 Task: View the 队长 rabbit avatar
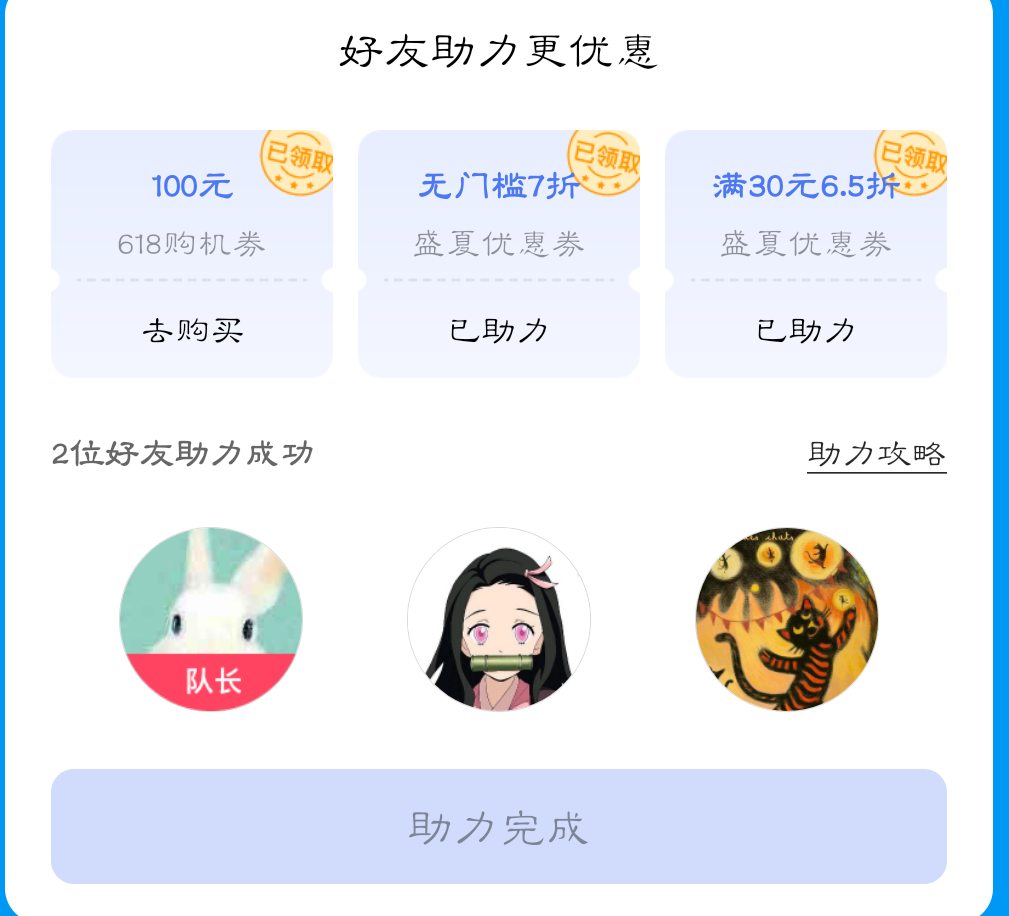211,618
